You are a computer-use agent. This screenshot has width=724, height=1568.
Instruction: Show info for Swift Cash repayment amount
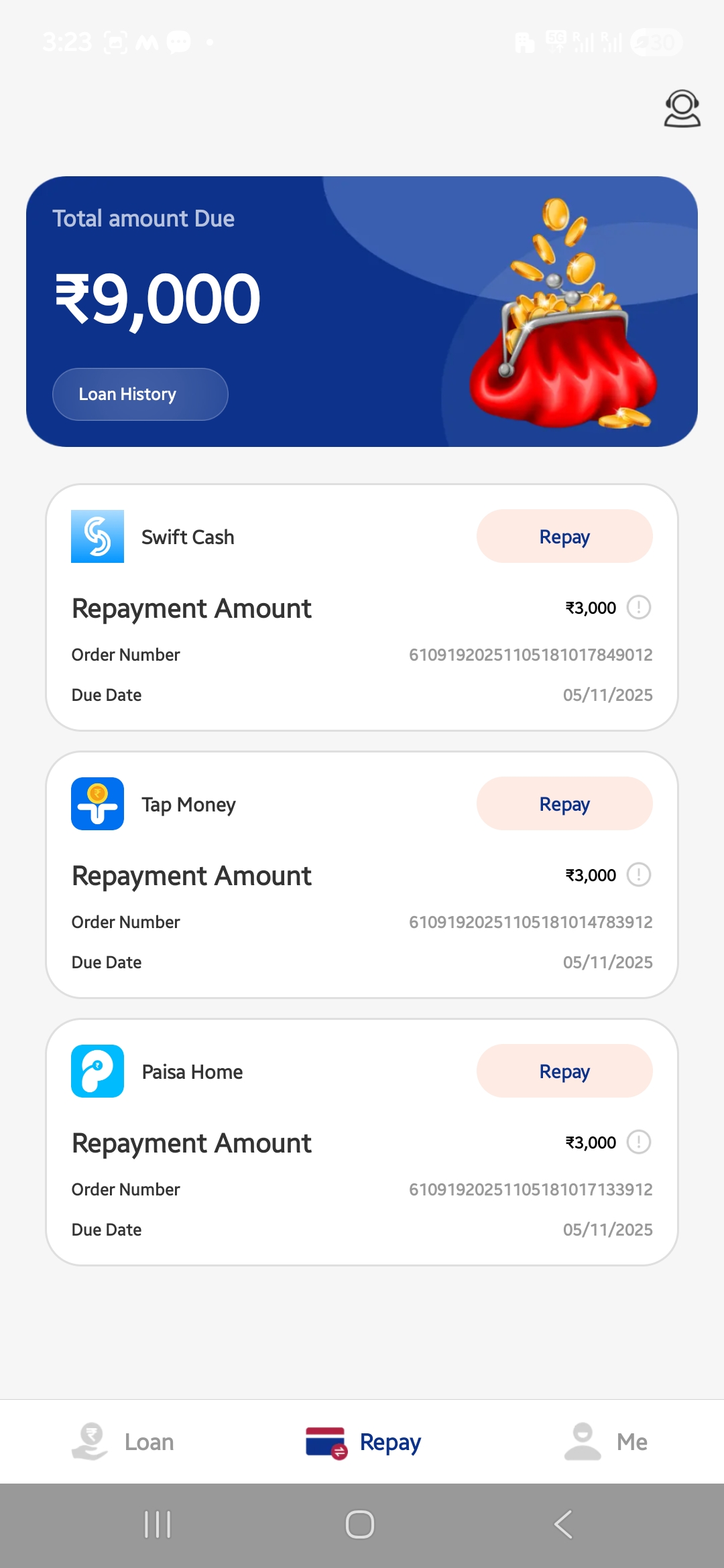638,608
